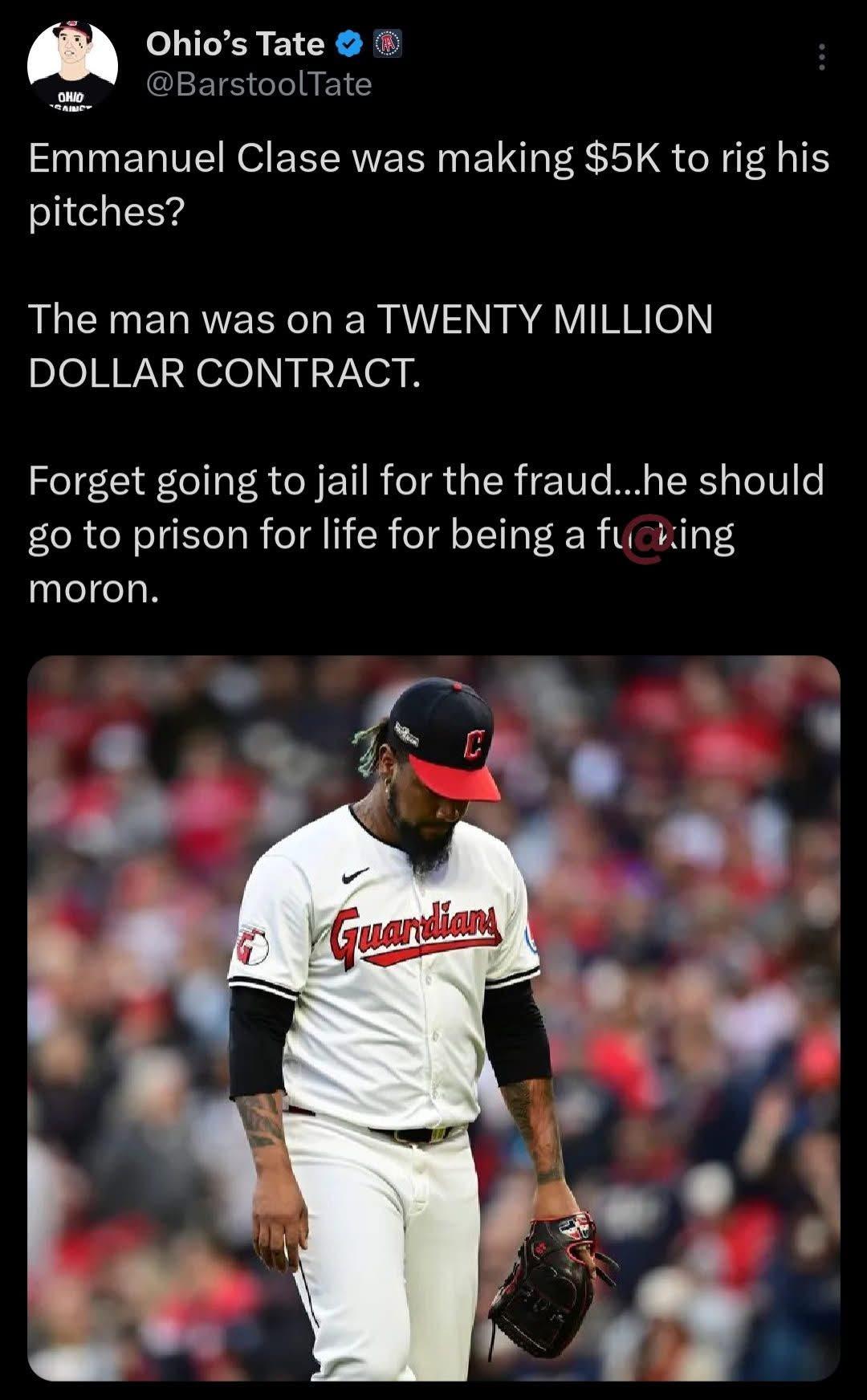Tap the Barstool affiliate badge
Image resolution: width=867 pixels, height=1400 pixels.
[x=389, y=44]
